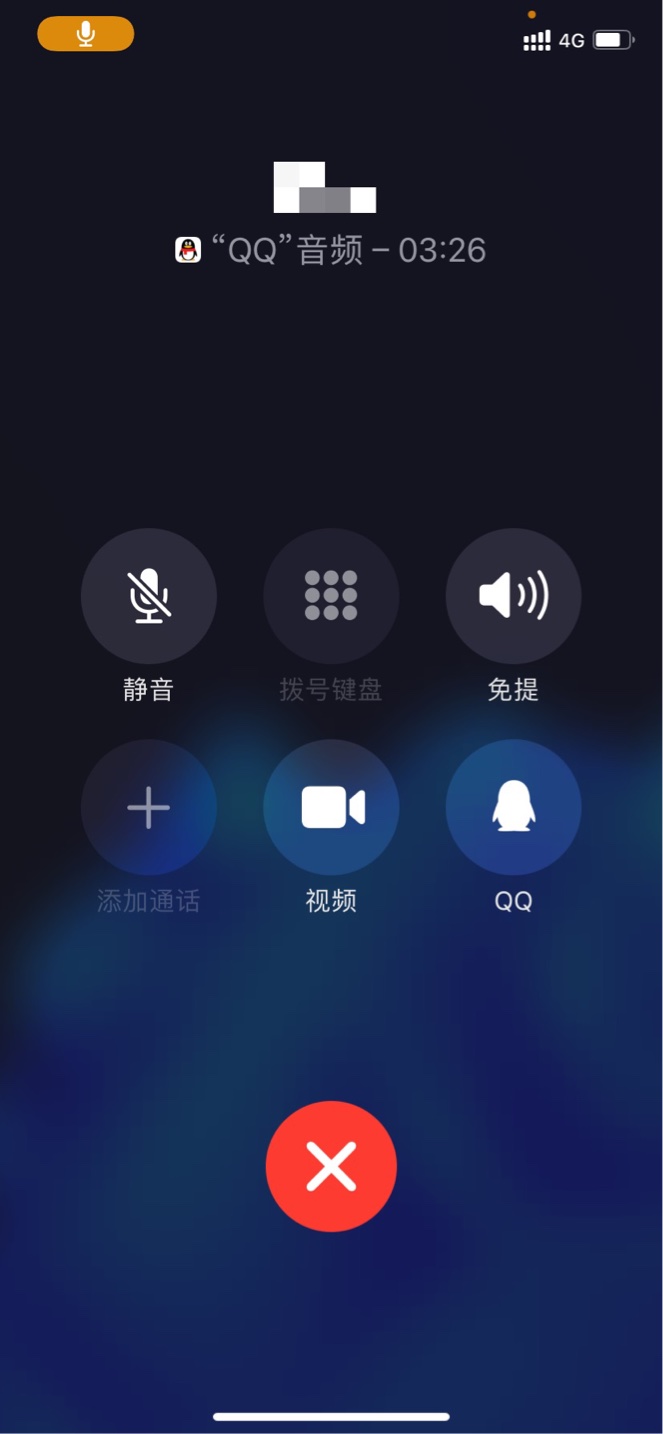The height and width of the screenshot is (1434, 663).
Task: Tap the orange microphone status pill
Action: point(86,34)
